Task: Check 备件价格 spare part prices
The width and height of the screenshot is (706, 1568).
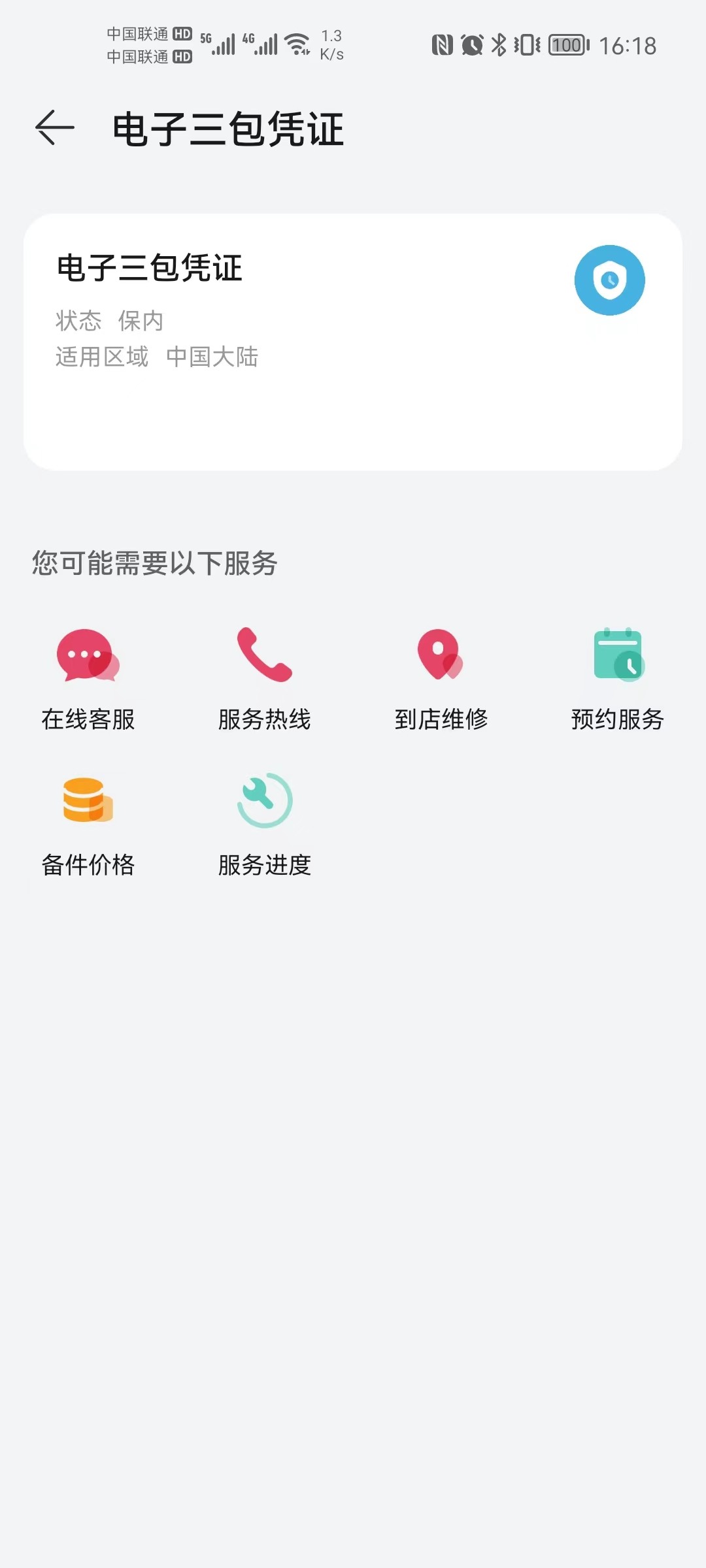Action: pos(88,826)
